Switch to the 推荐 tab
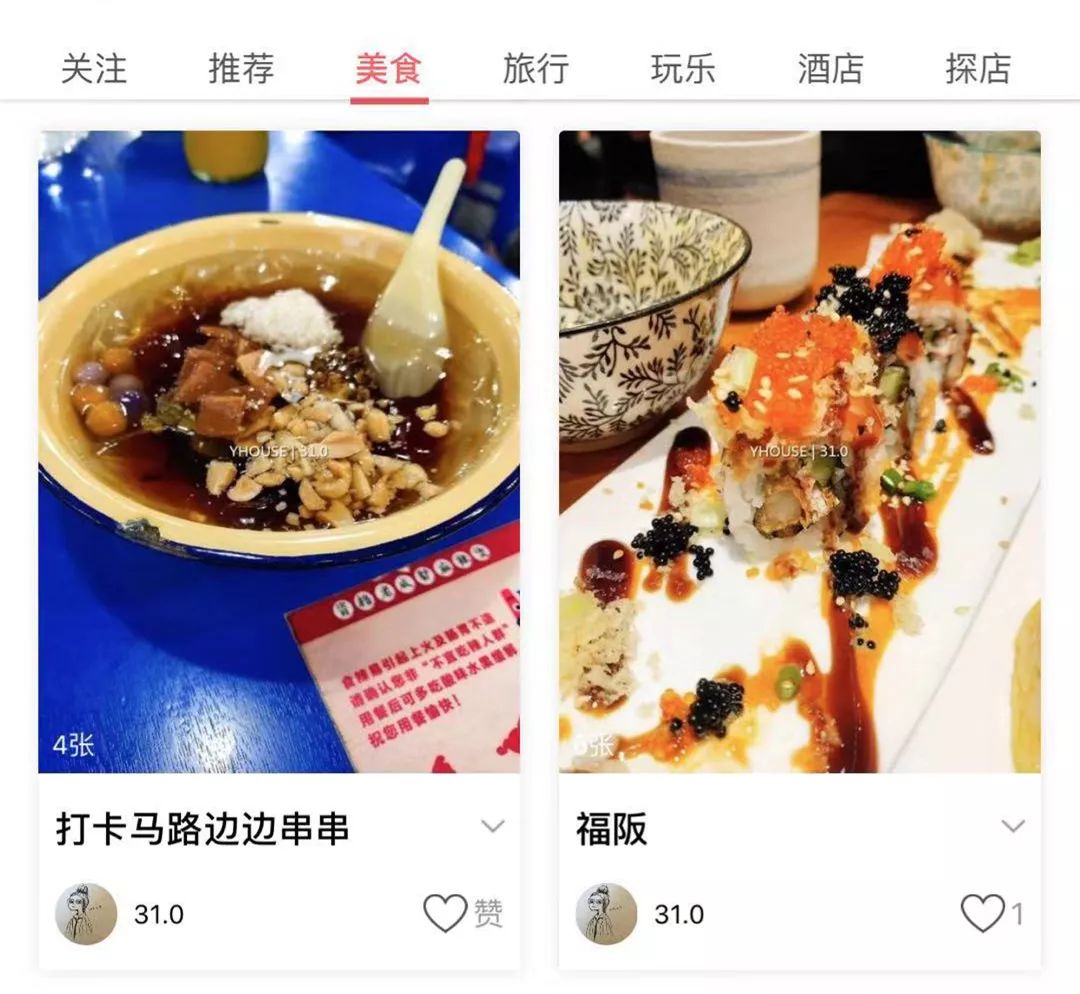This screenshot has width=1080, height=994. [x=241, y=69]
